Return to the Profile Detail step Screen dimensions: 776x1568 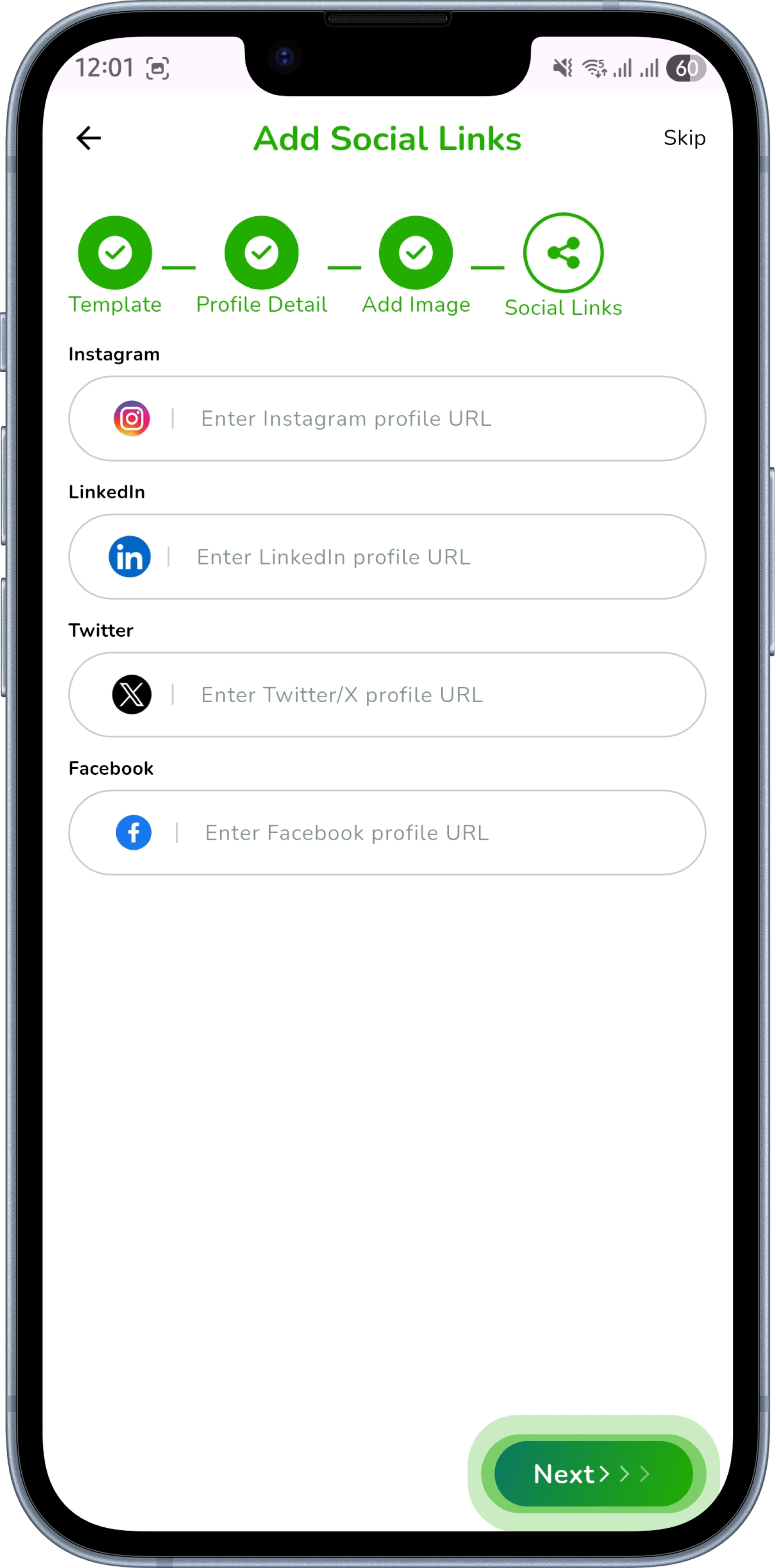click(x=262, y=253)
